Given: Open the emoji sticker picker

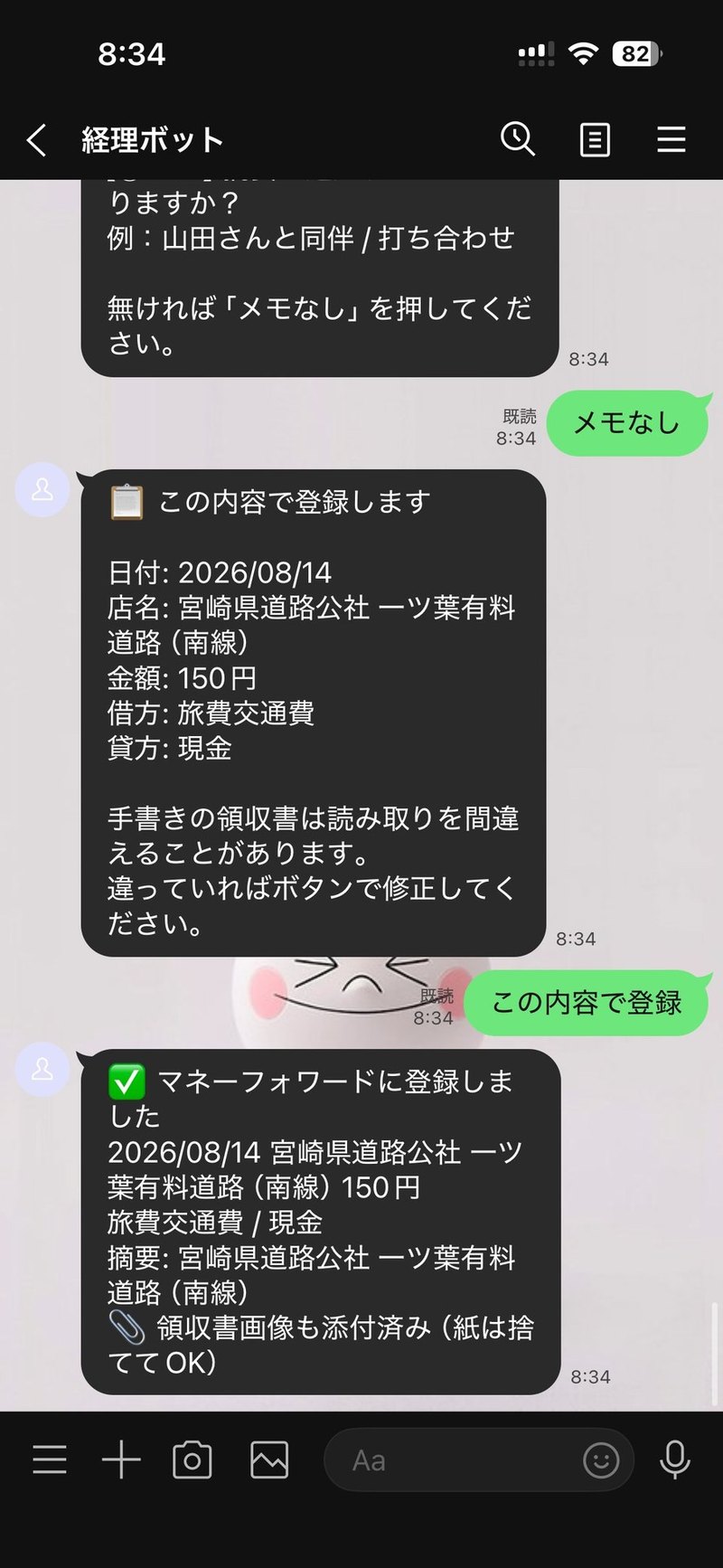Looking at the screenshot, I should [601, 1460].
